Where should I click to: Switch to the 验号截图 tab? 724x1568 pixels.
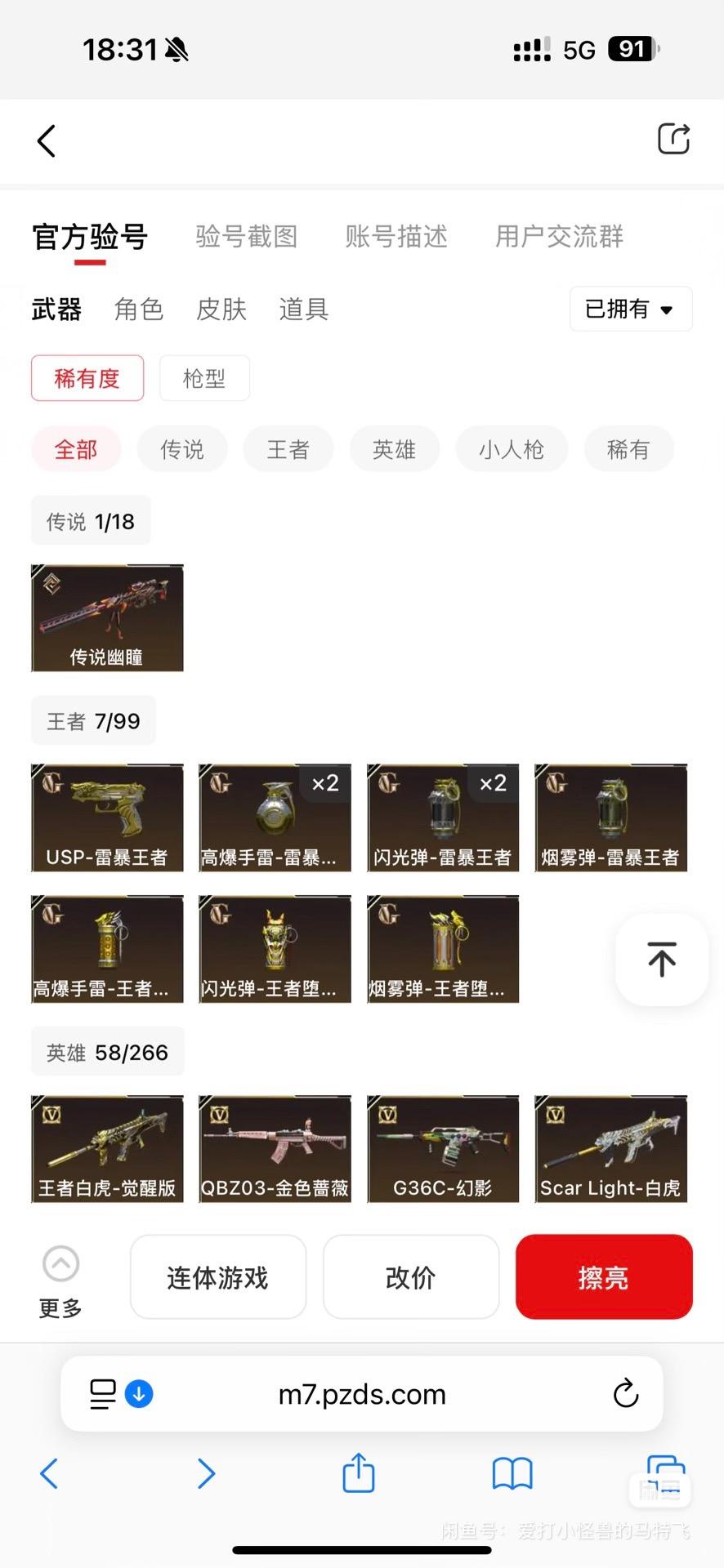click(246, 237)
